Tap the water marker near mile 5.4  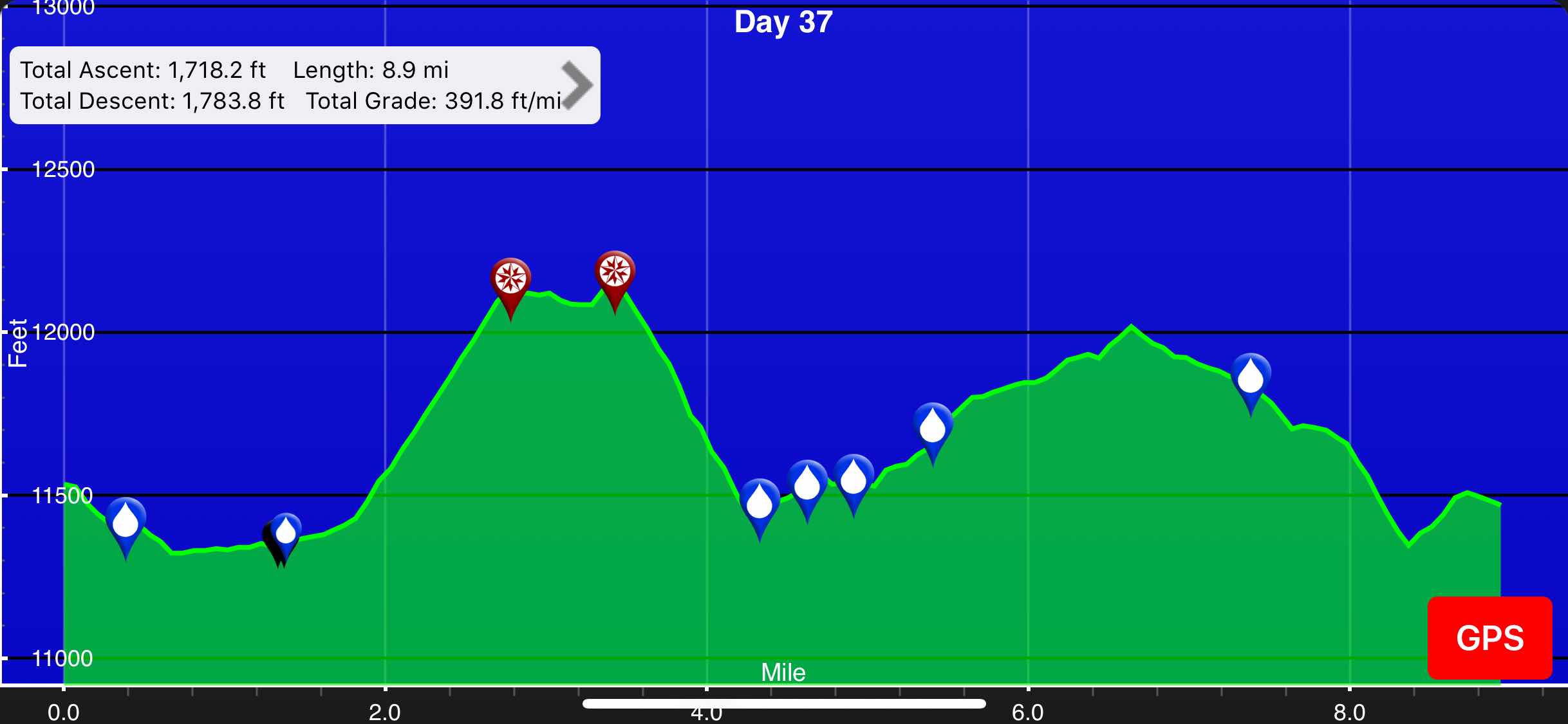pyautogui.click(x=932, y=426)
